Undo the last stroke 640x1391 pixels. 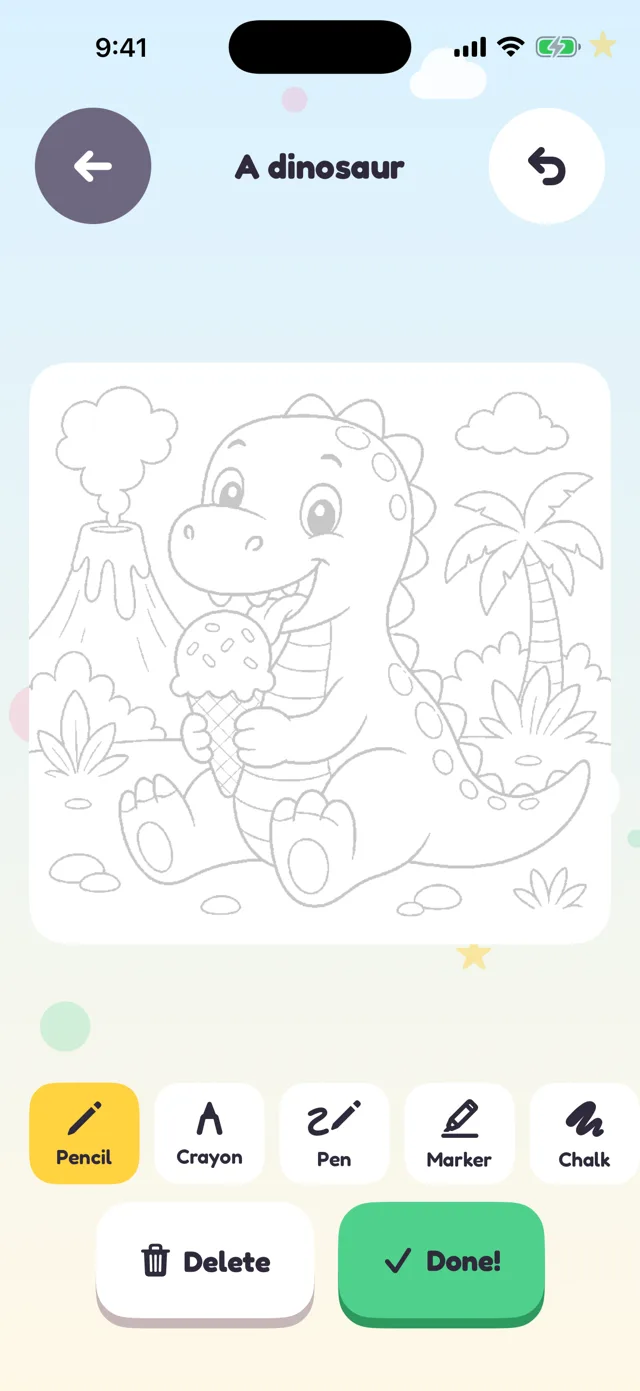point(547,166)
